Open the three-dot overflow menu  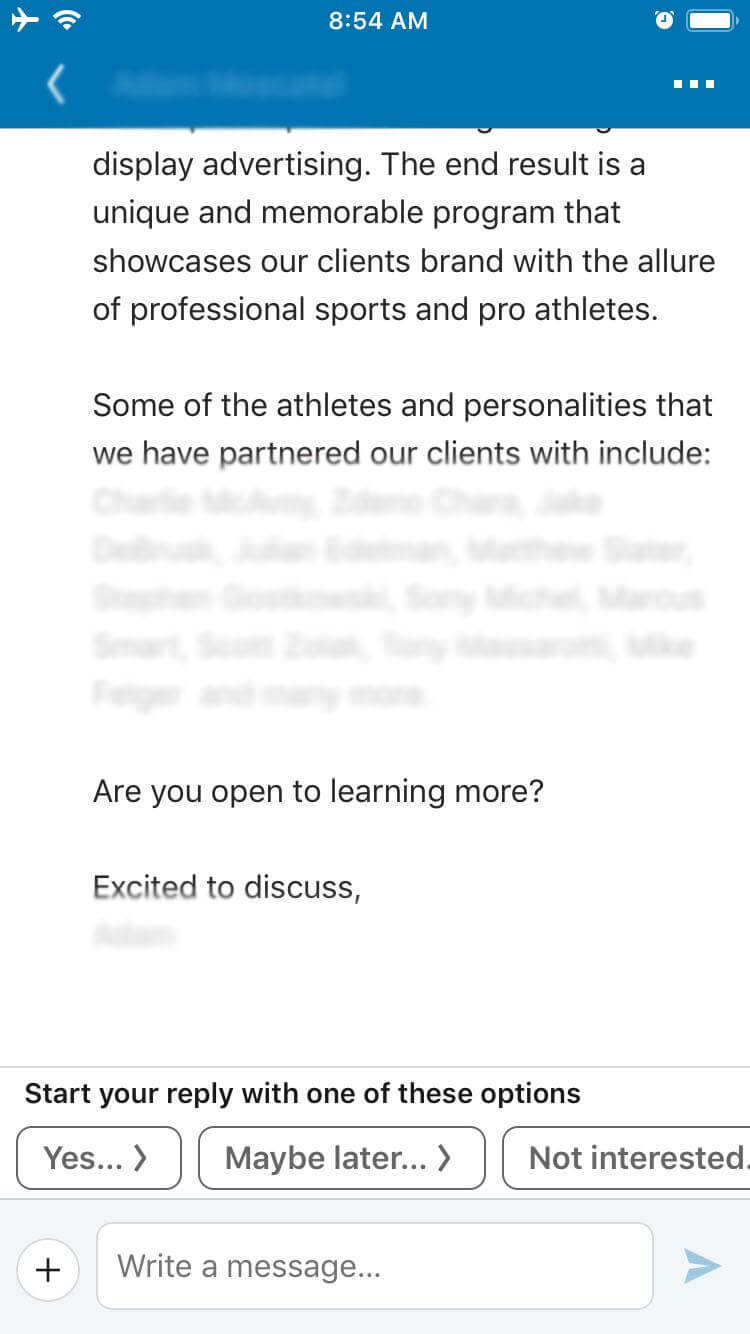click(x=694, y=85)
